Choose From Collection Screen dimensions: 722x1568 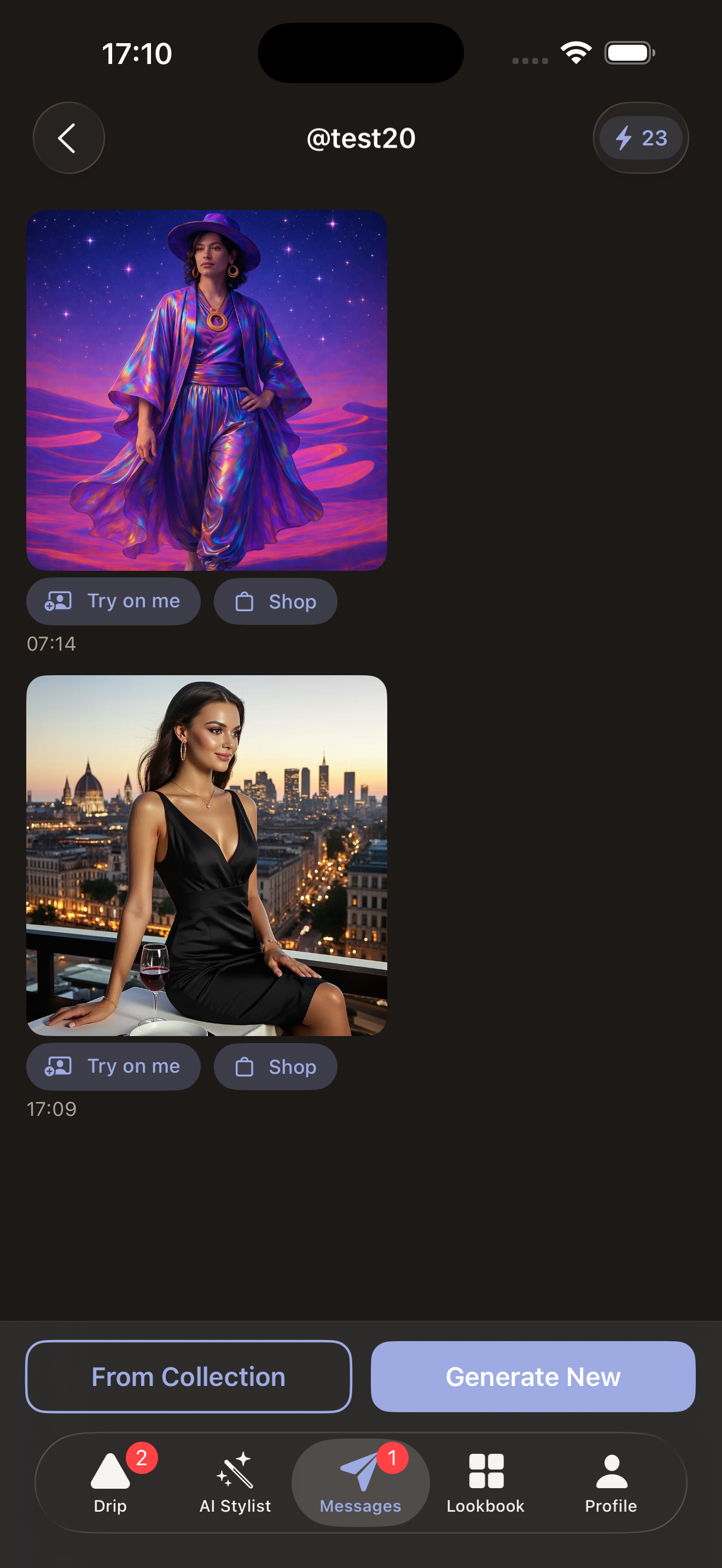coord(188,1376)
